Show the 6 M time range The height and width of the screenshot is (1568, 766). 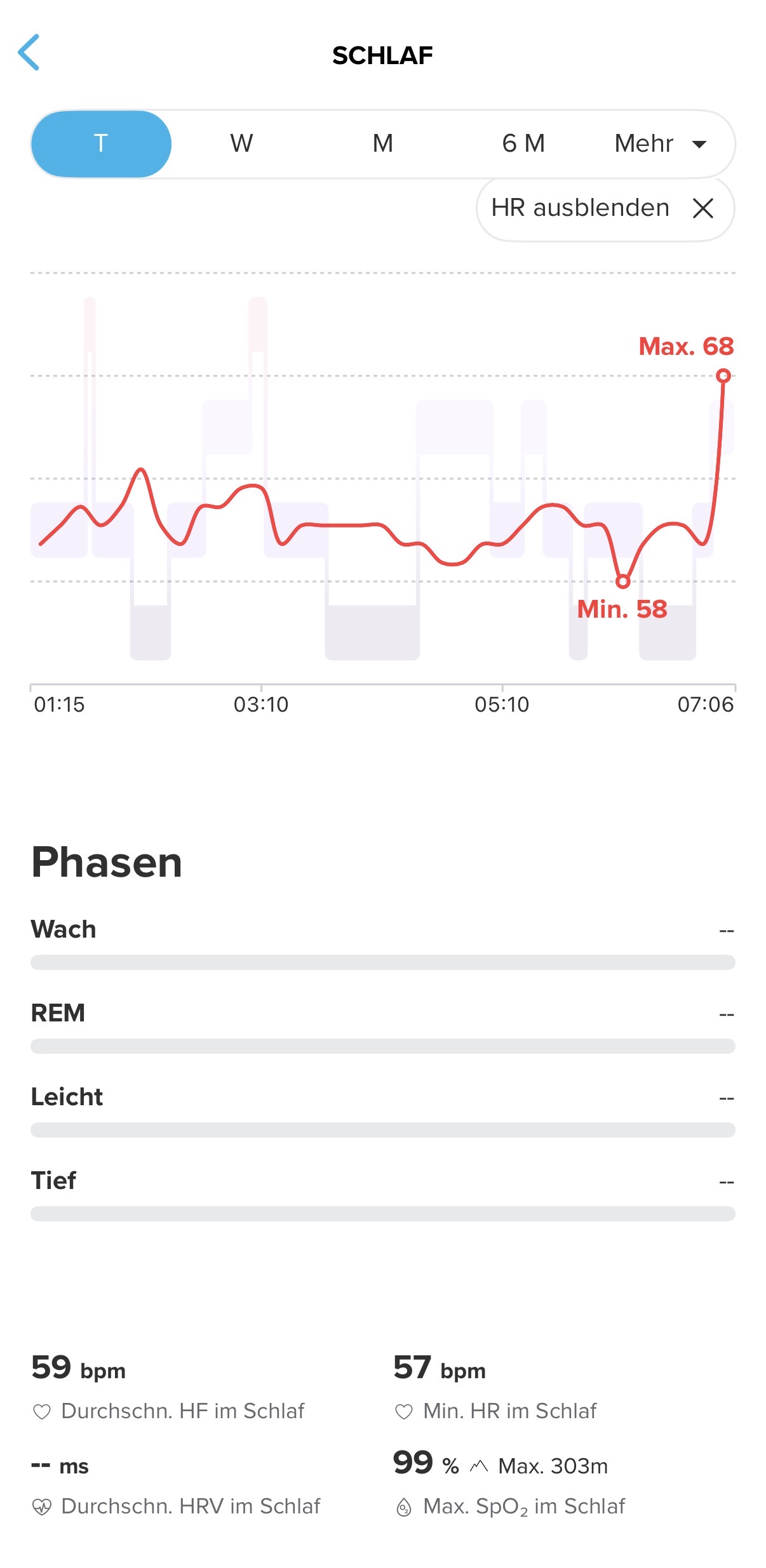523,143
